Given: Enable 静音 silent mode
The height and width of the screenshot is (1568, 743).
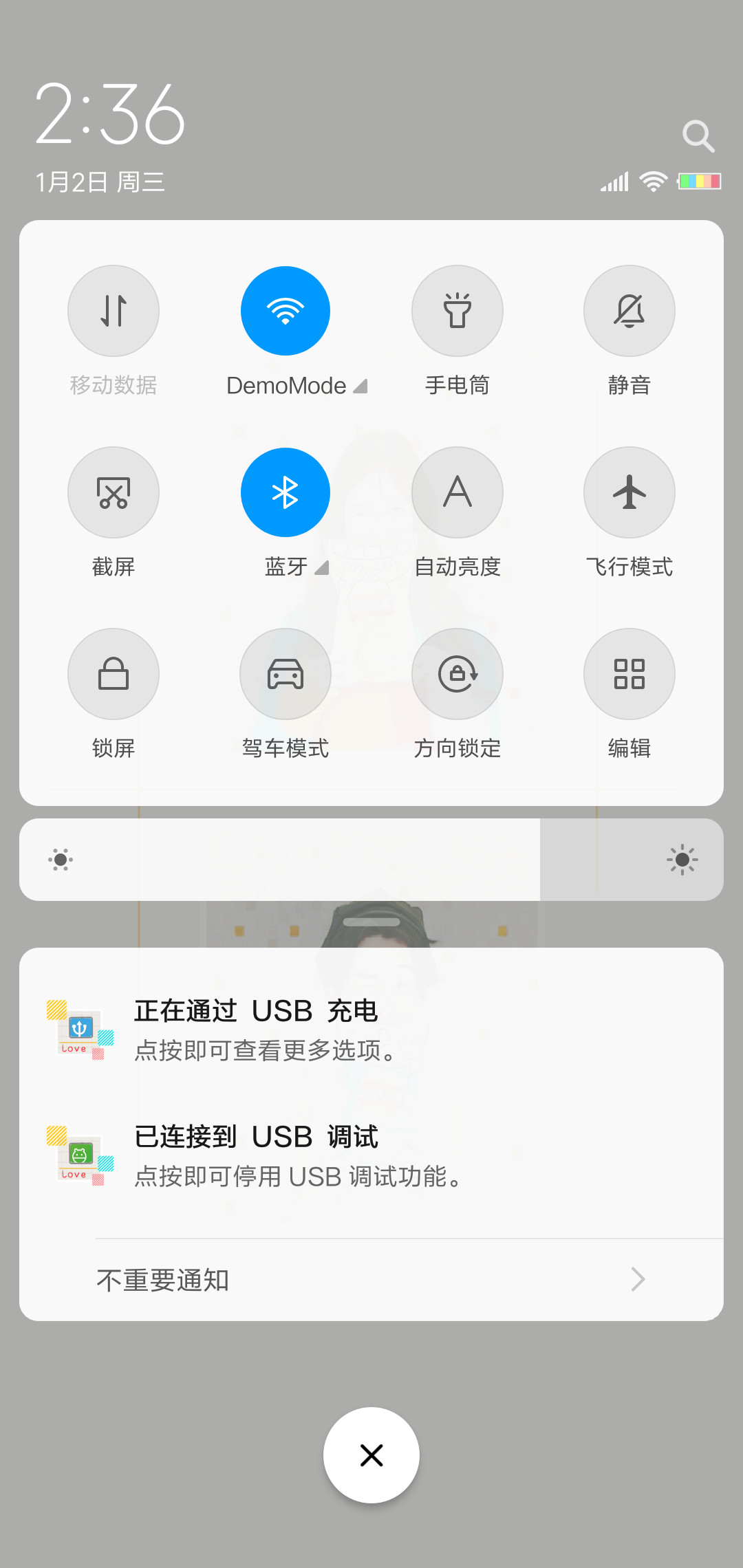Looking at the screenshot, I should pos(629,311).
